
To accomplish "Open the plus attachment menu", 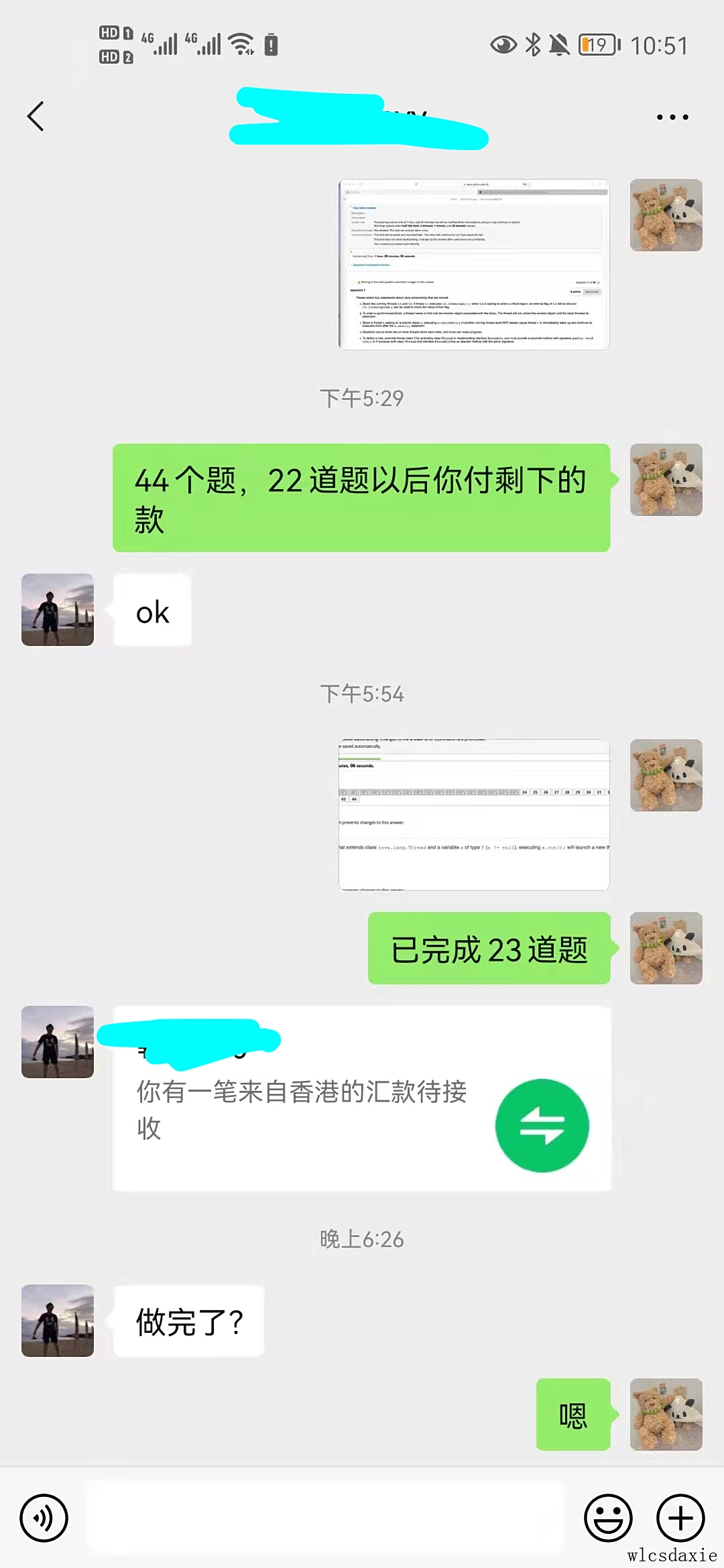I will [680, 1518].
